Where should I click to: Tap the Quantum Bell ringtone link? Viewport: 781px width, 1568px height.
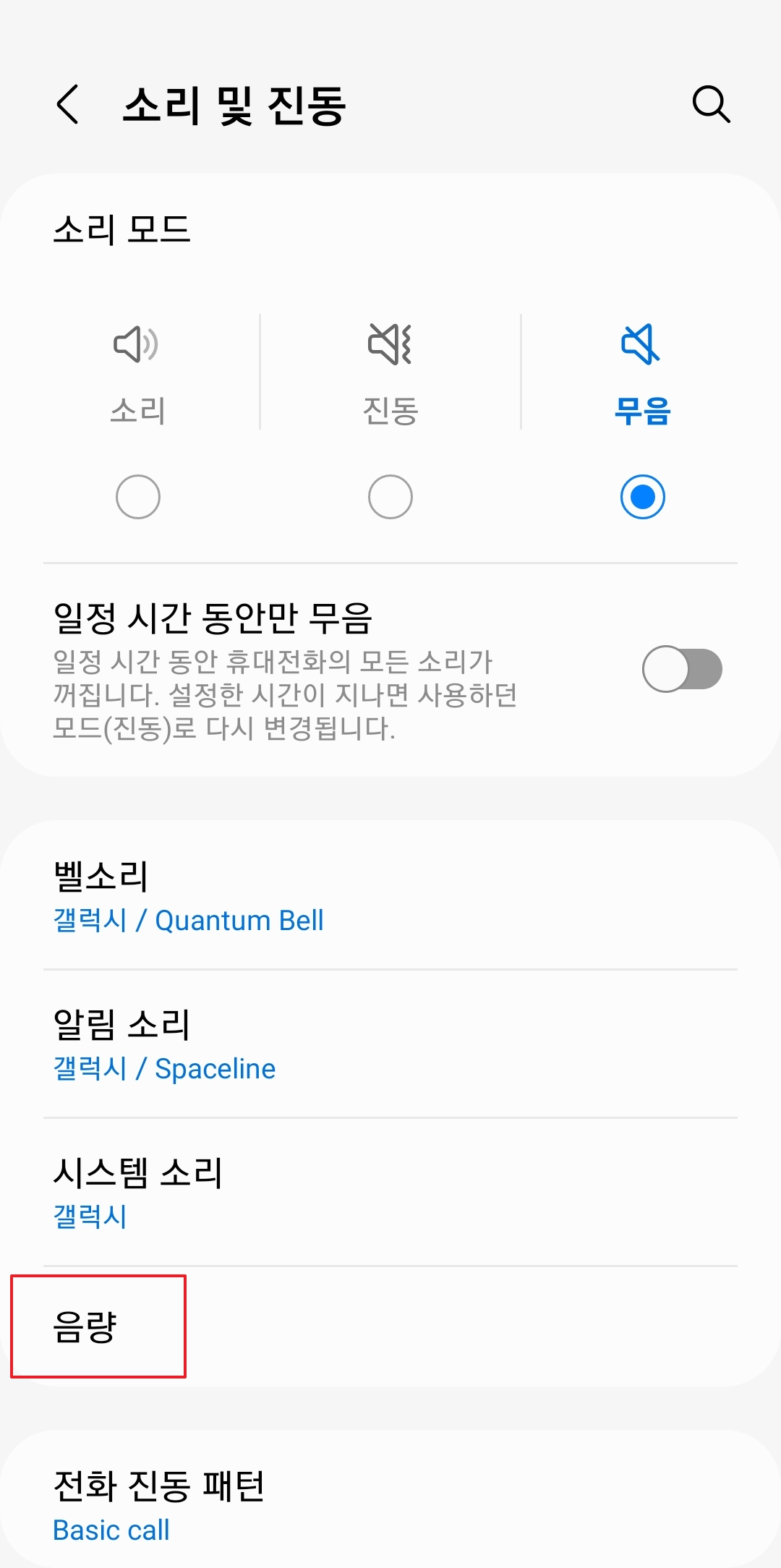pos(239,920)
